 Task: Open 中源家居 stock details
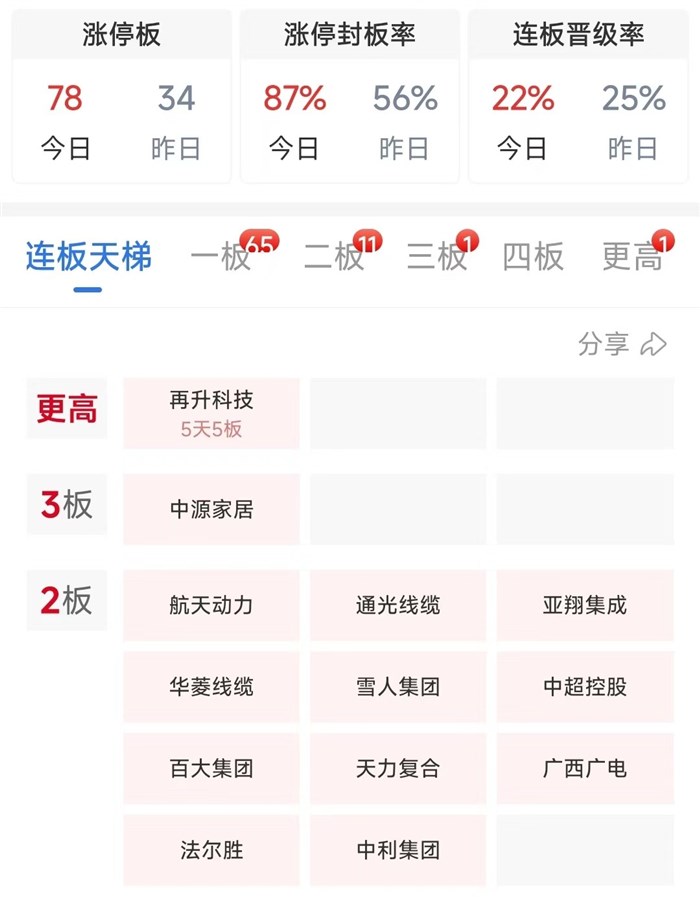[x=212, y=509]
